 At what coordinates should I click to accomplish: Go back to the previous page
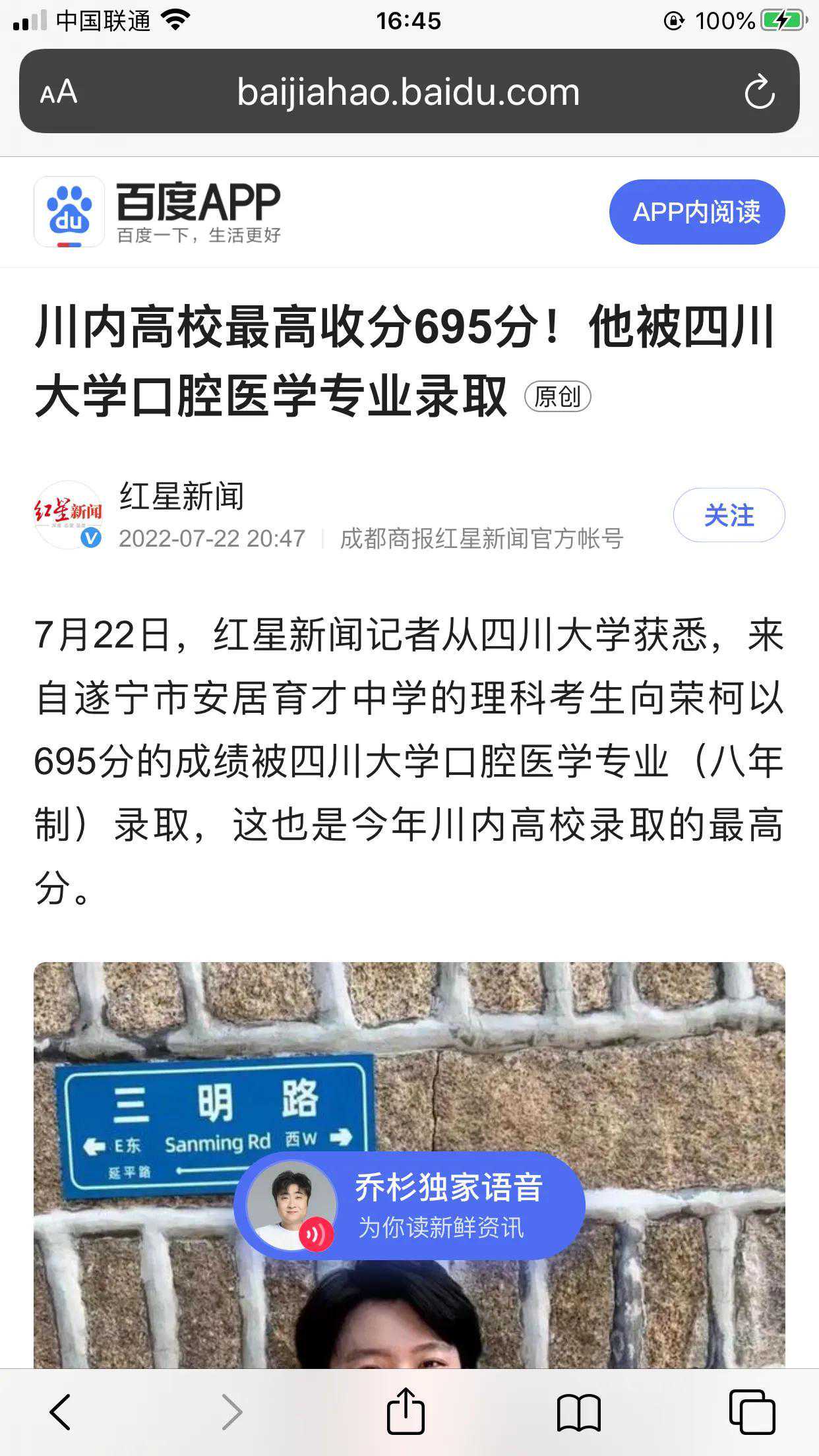(x=60, y=1411)
